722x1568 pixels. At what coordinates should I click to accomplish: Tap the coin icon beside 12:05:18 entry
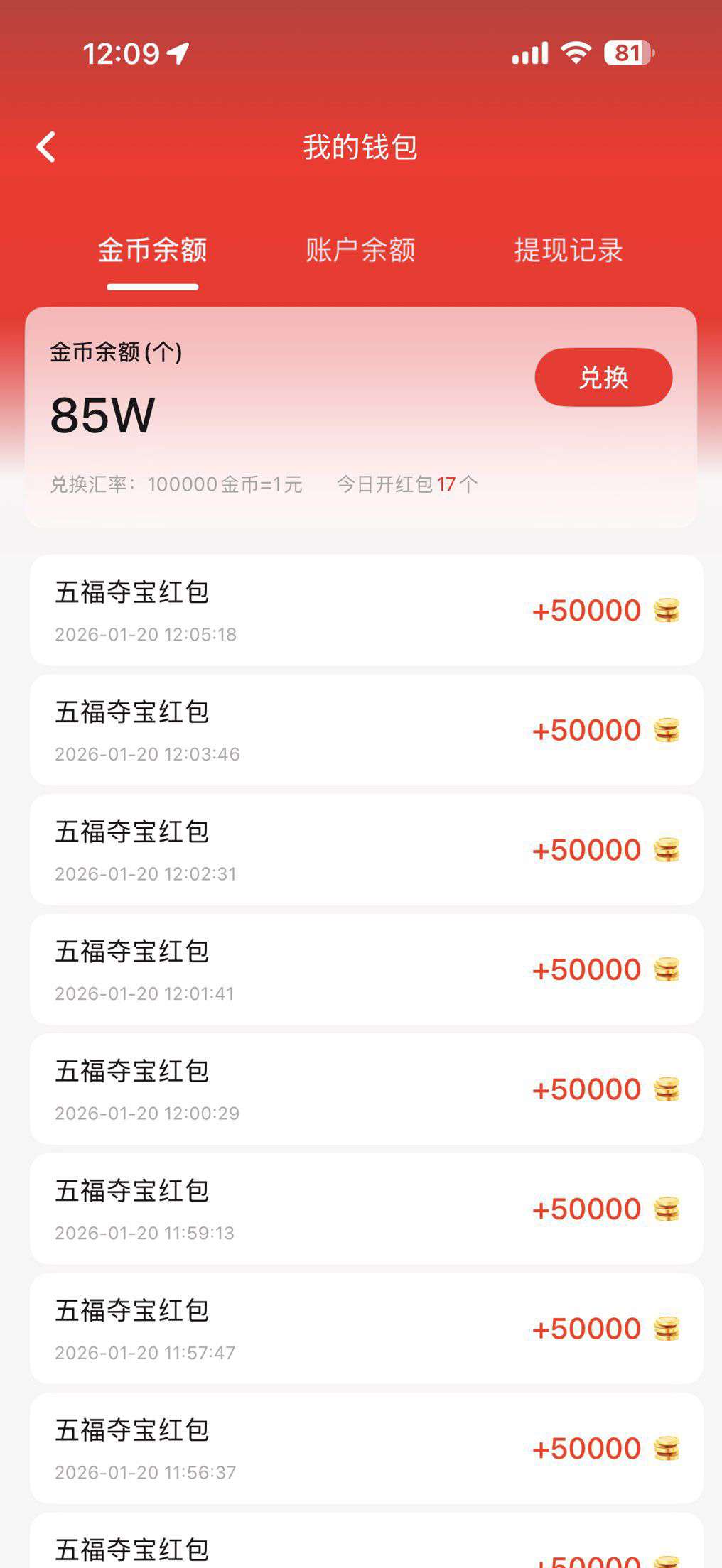pos(667,610)
